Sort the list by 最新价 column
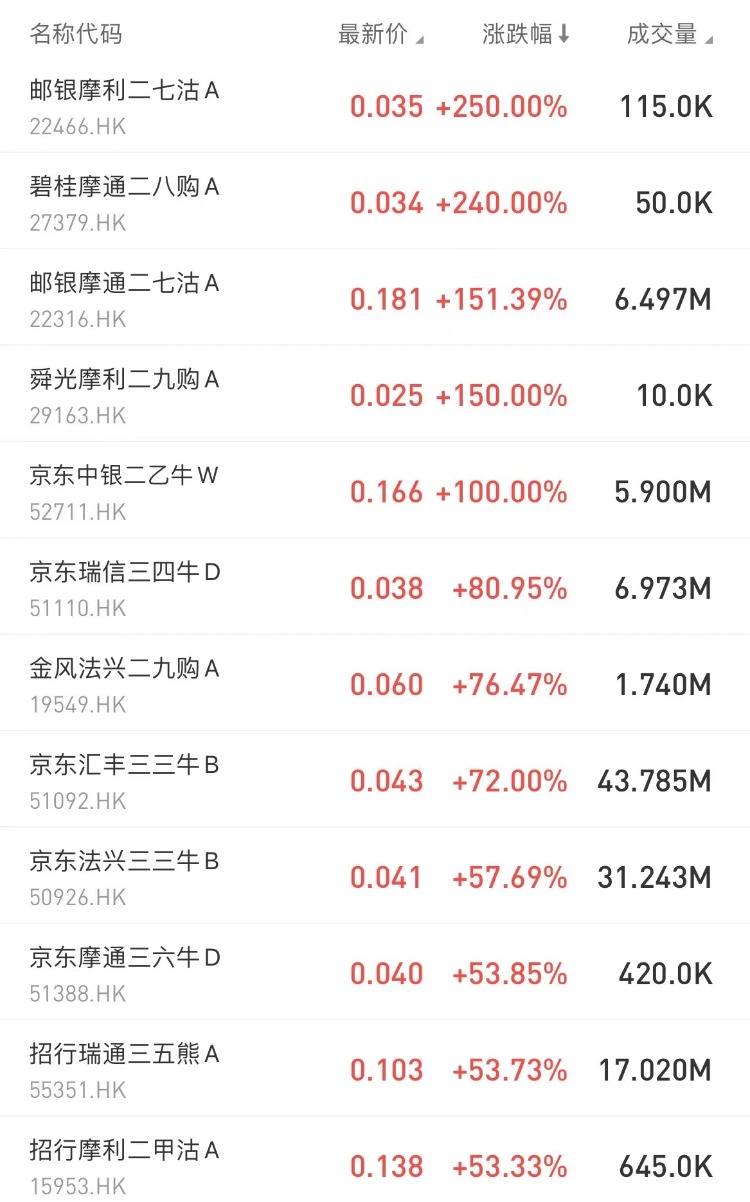Viewport: 750px width, 1202px height. point(380,34)
